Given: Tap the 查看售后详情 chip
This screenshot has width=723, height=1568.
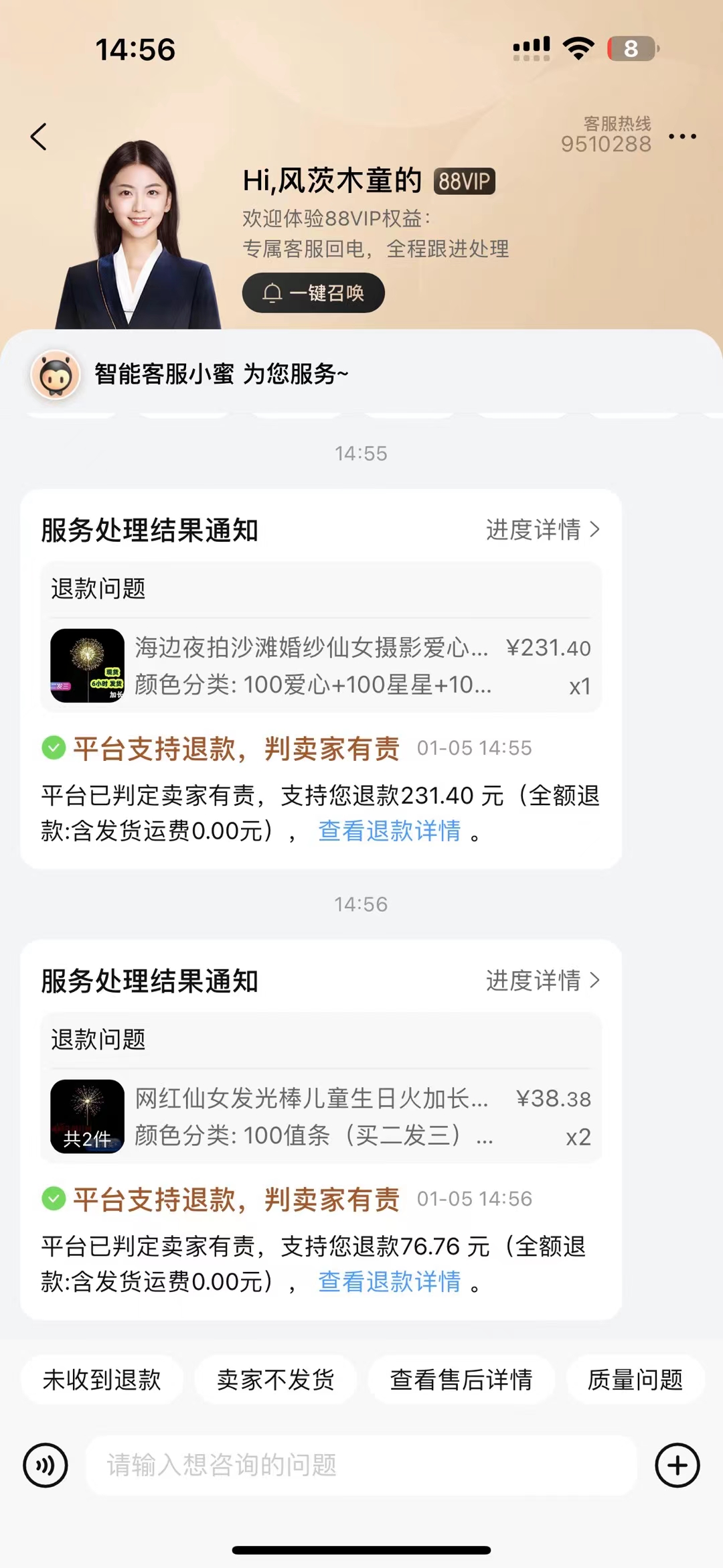Looking at the screenshot, I should 461,1380.
